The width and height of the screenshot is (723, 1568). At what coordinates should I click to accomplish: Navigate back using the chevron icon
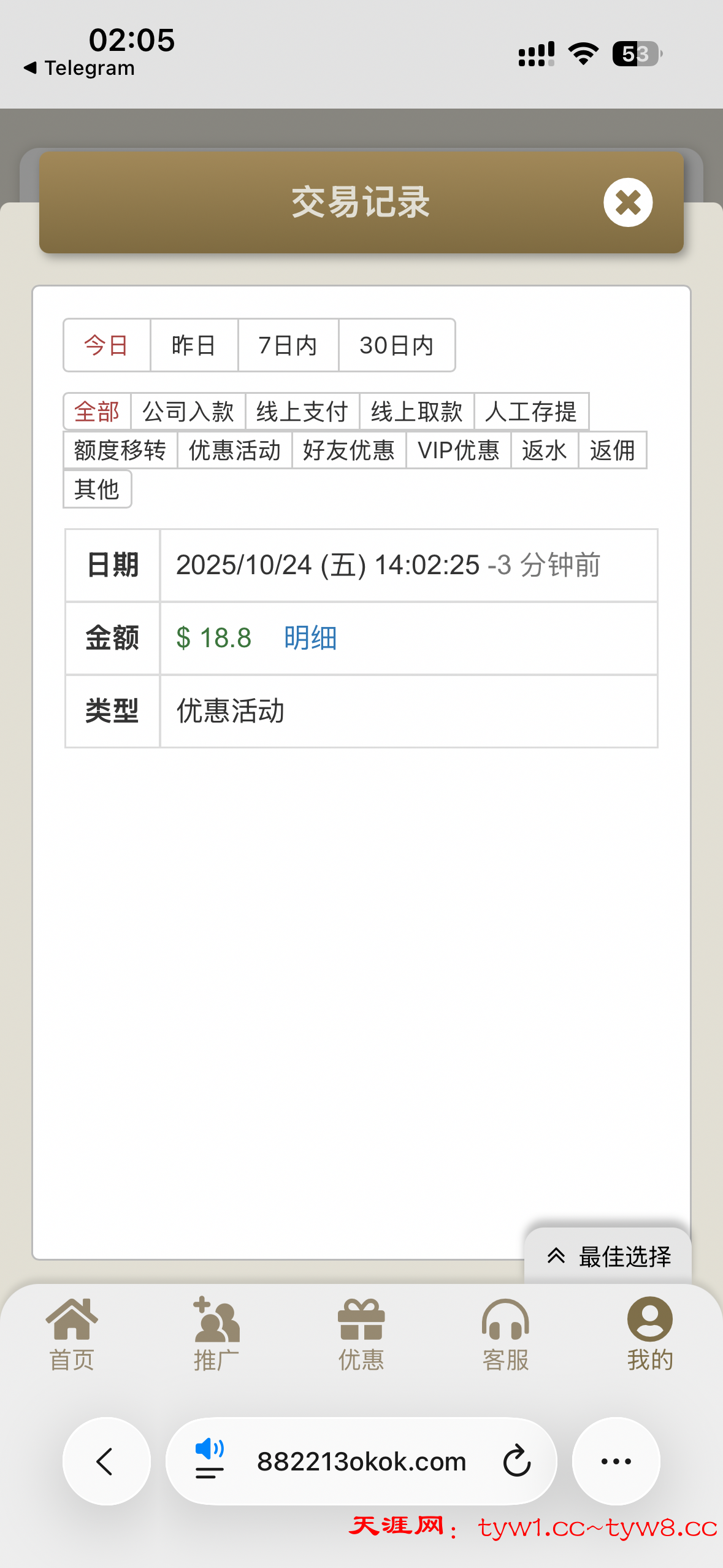(105, 1461)
